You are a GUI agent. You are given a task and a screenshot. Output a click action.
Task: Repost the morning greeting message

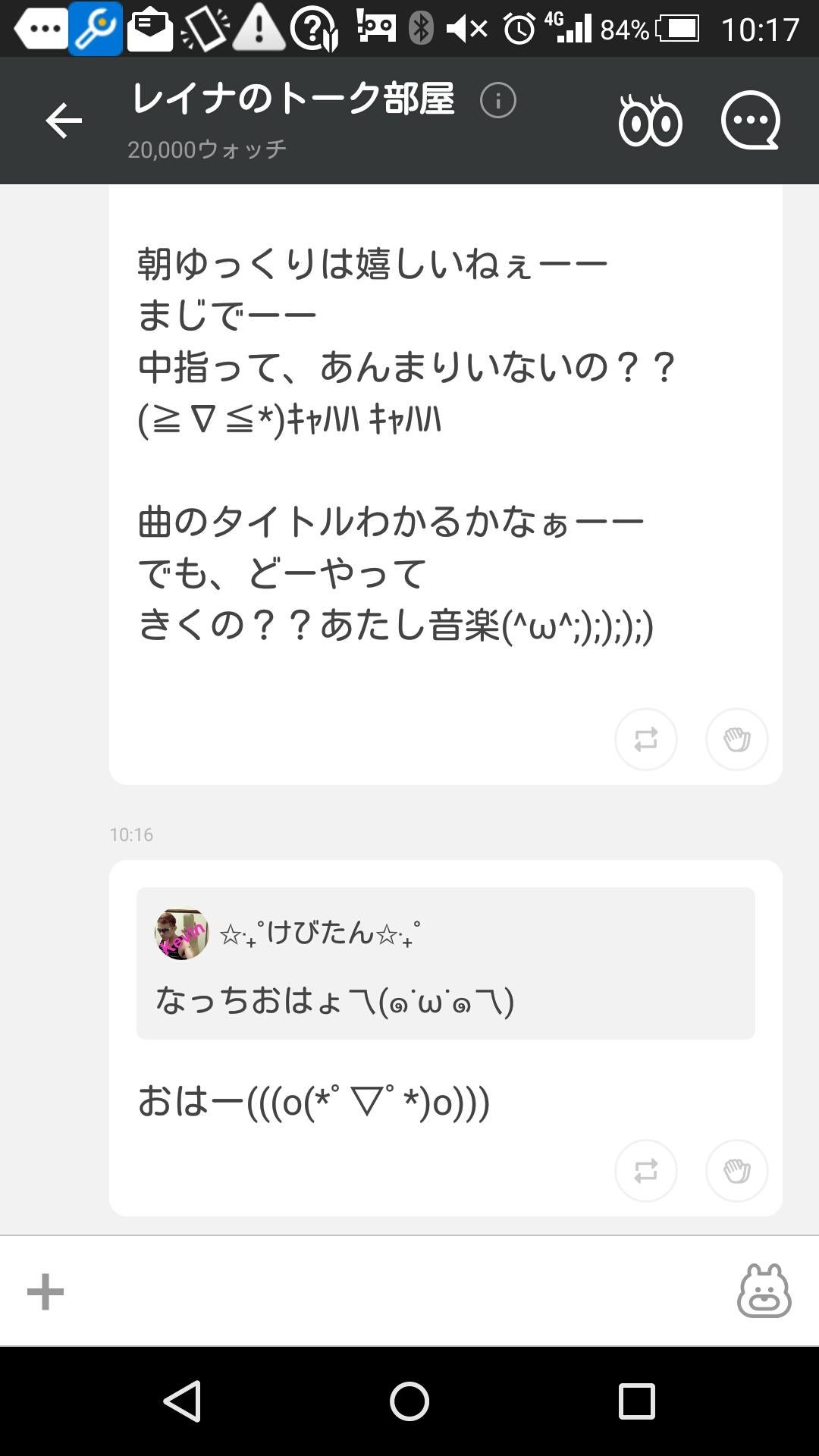(645, 739)
